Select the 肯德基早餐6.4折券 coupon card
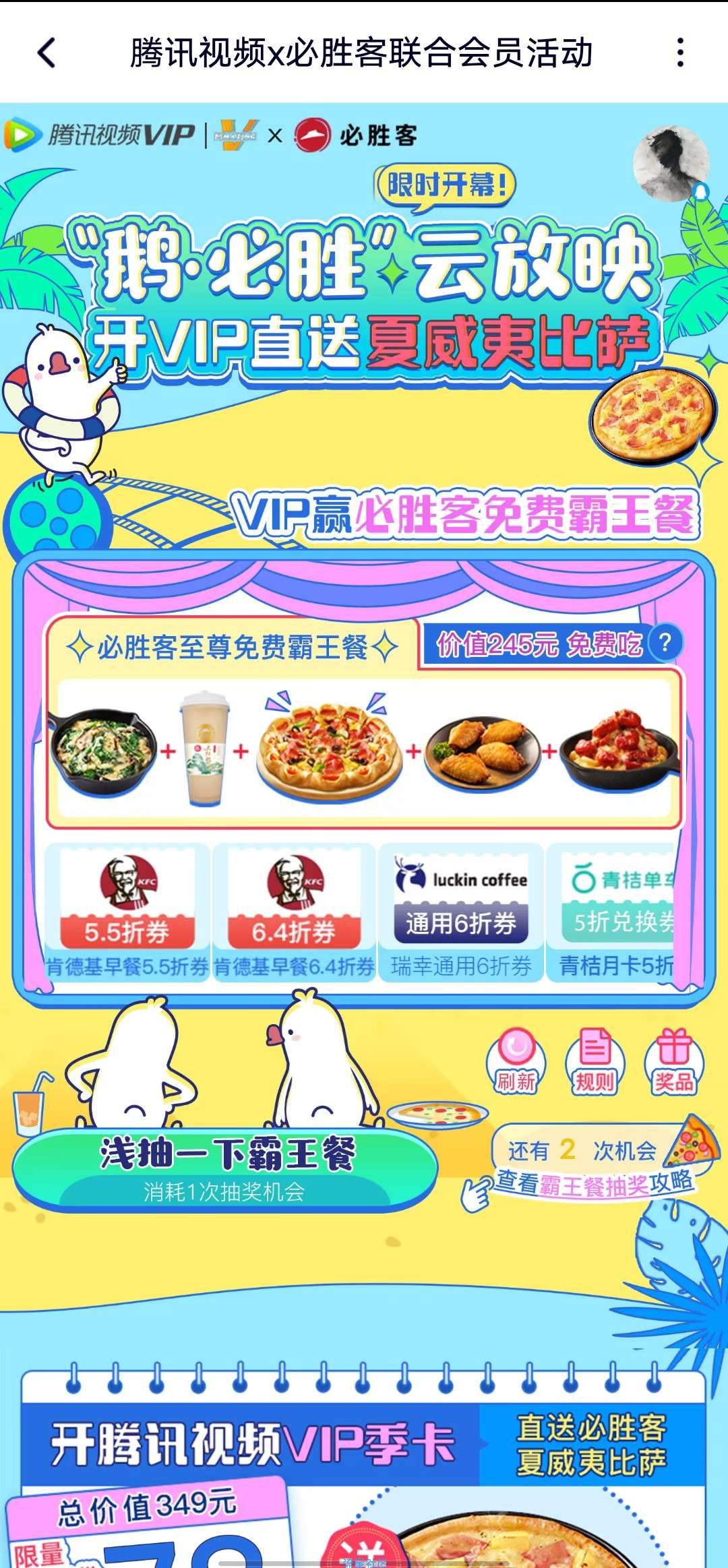This screenshot has width=728, height=1568. [294, 912]
